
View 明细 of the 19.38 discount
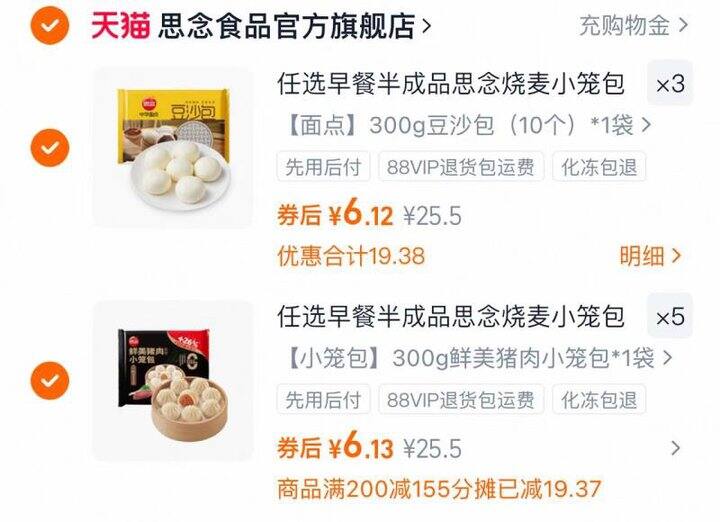click(650, 256)
